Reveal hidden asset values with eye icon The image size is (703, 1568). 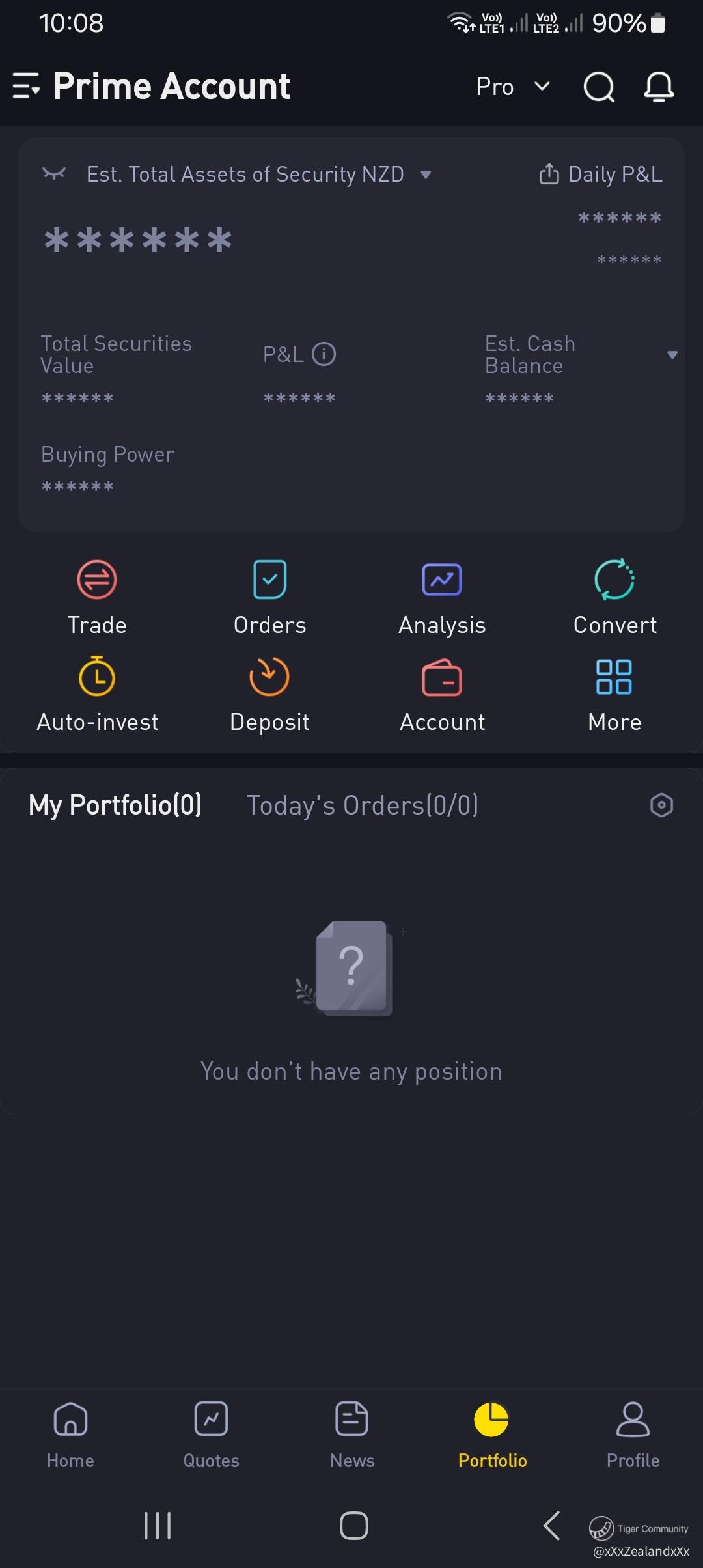click(54, 173)
